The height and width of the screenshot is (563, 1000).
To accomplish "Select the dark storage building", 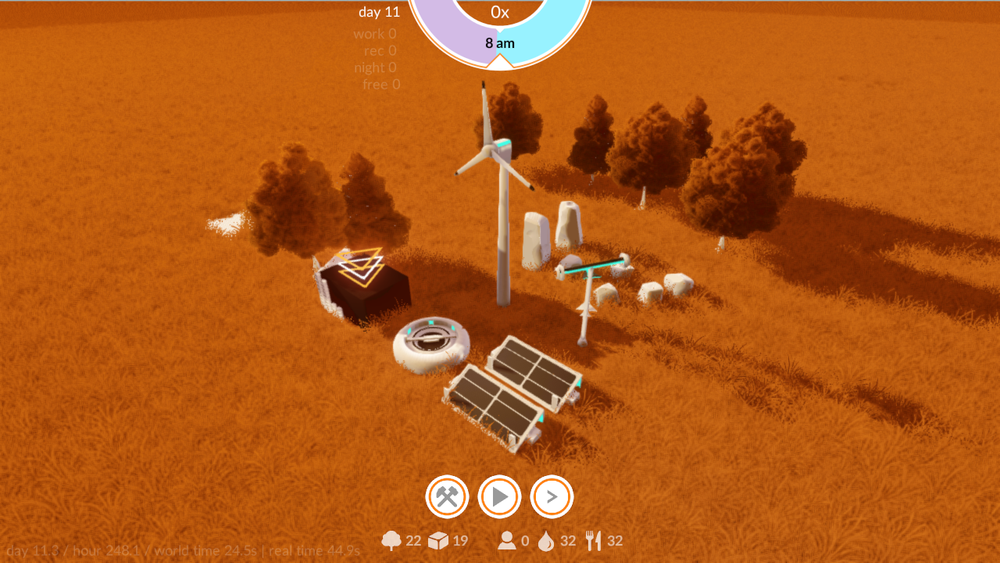I will click(368, 288).
